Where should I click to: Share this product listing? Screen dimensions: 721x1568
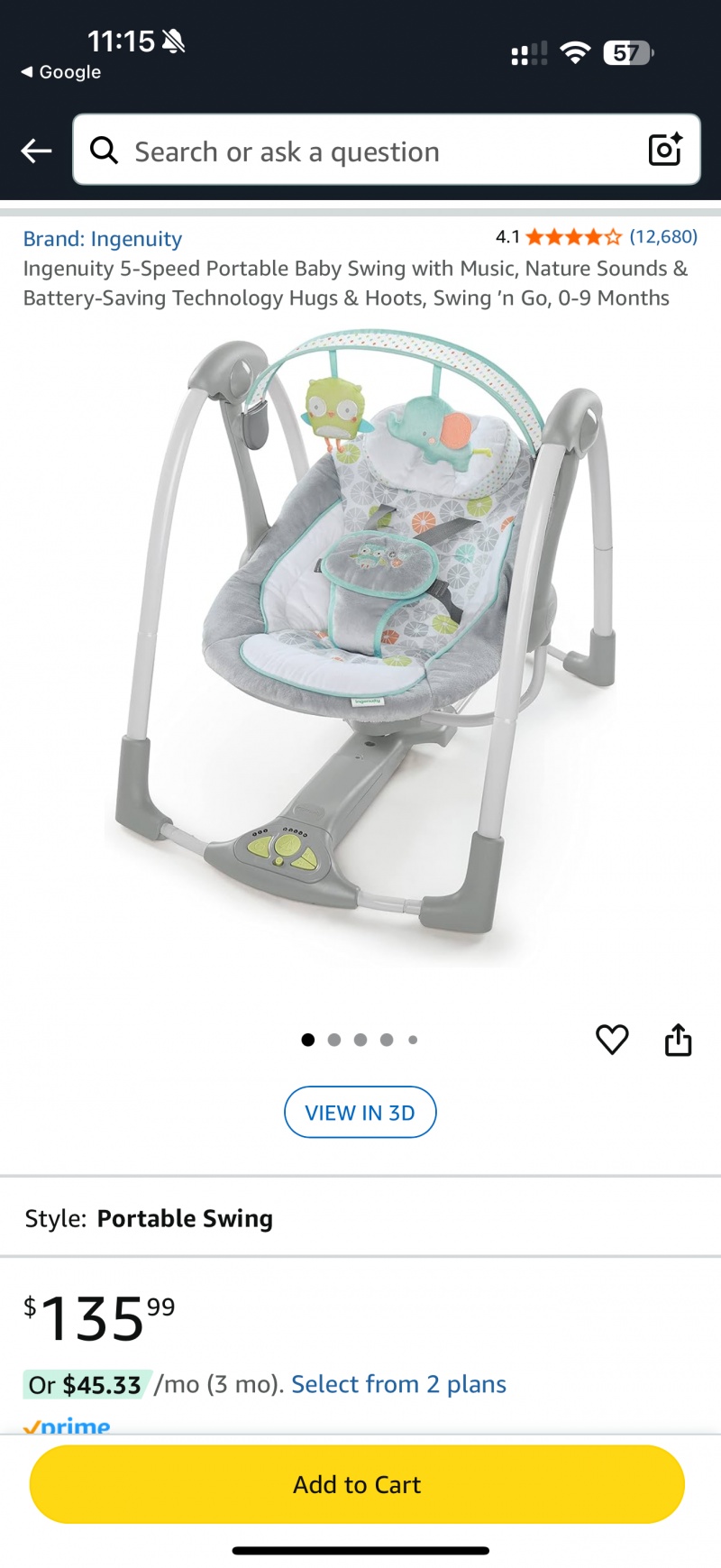coord(678,1040)
